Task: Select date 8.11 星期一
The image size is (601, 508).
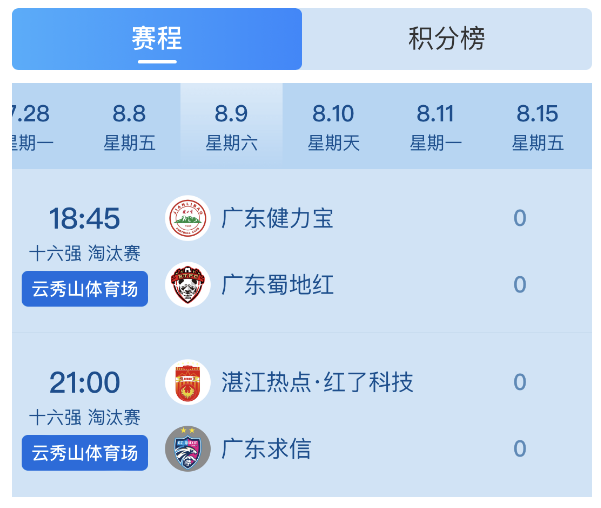Action: click(435, 126)
